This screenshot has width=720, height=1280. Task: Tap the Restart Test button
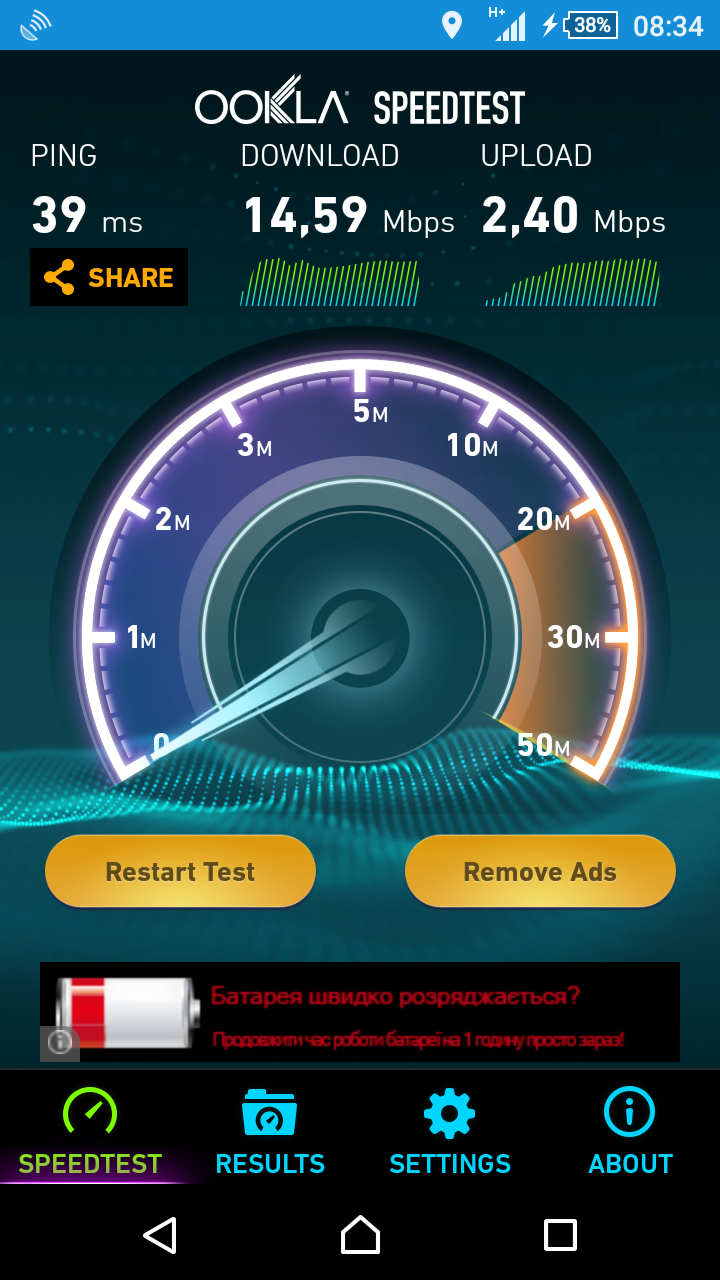tap(180, 871)
